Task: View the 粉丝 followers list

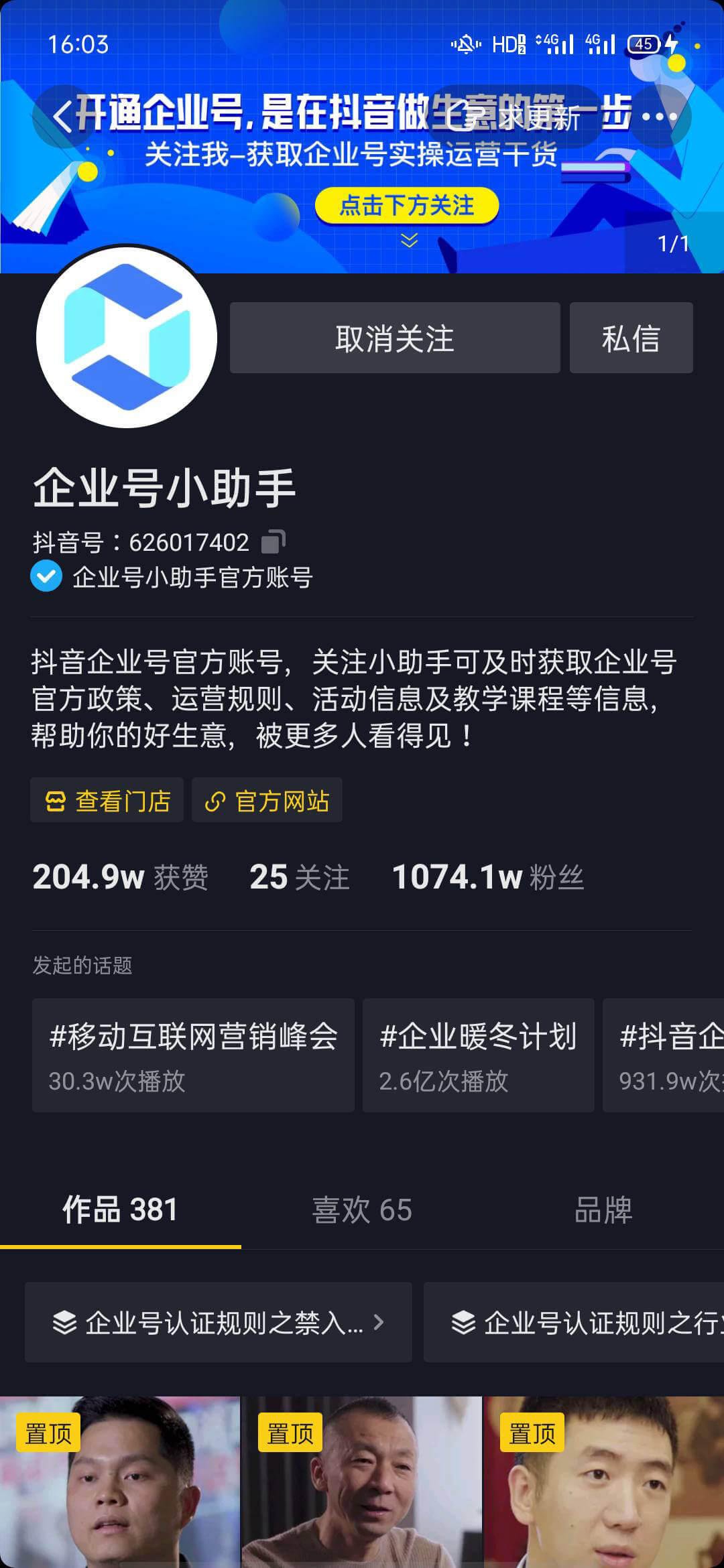Action: click(x=487, y=877)
